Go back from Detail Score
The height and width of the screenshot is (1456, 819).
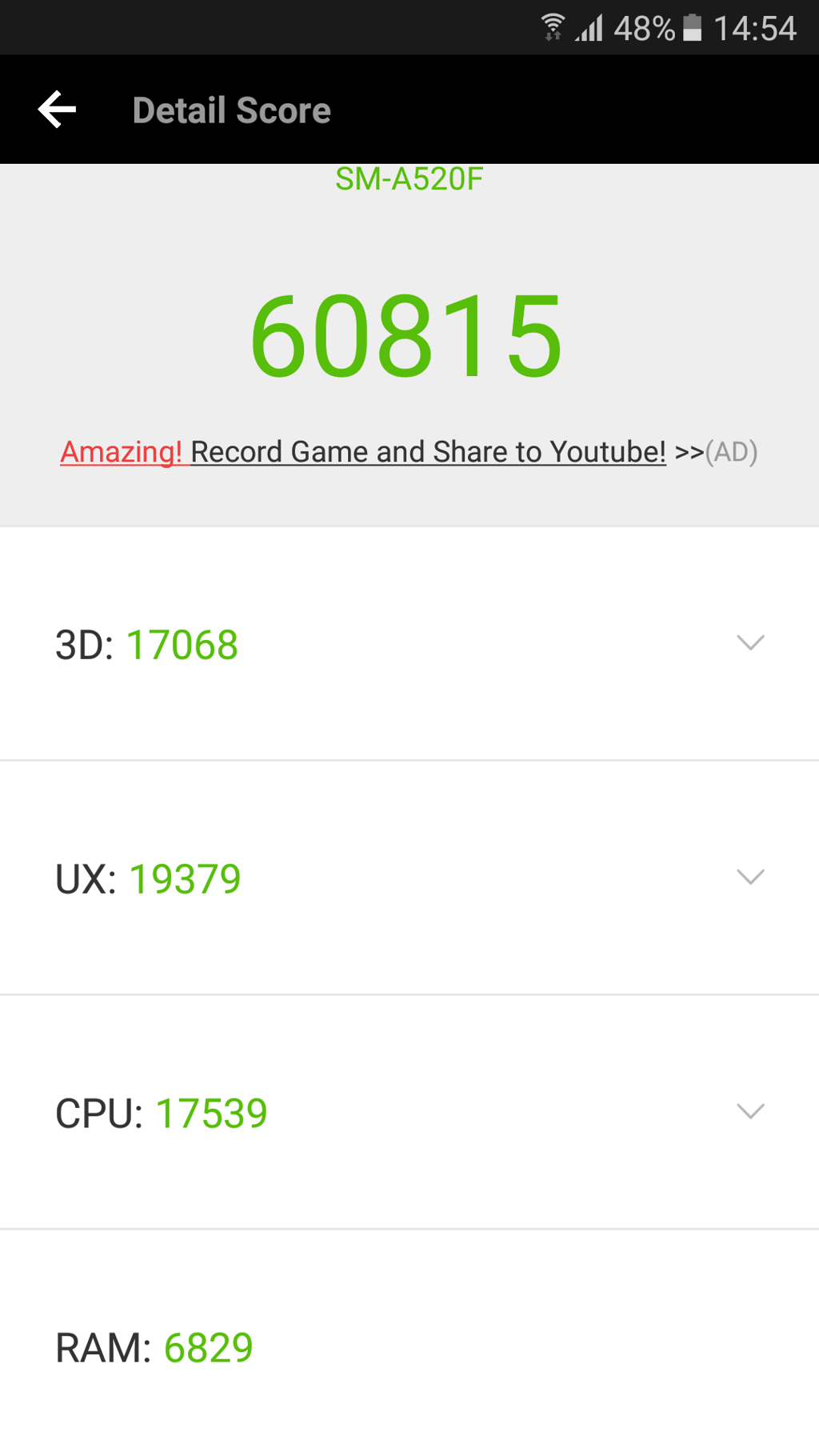coord(57,110)
